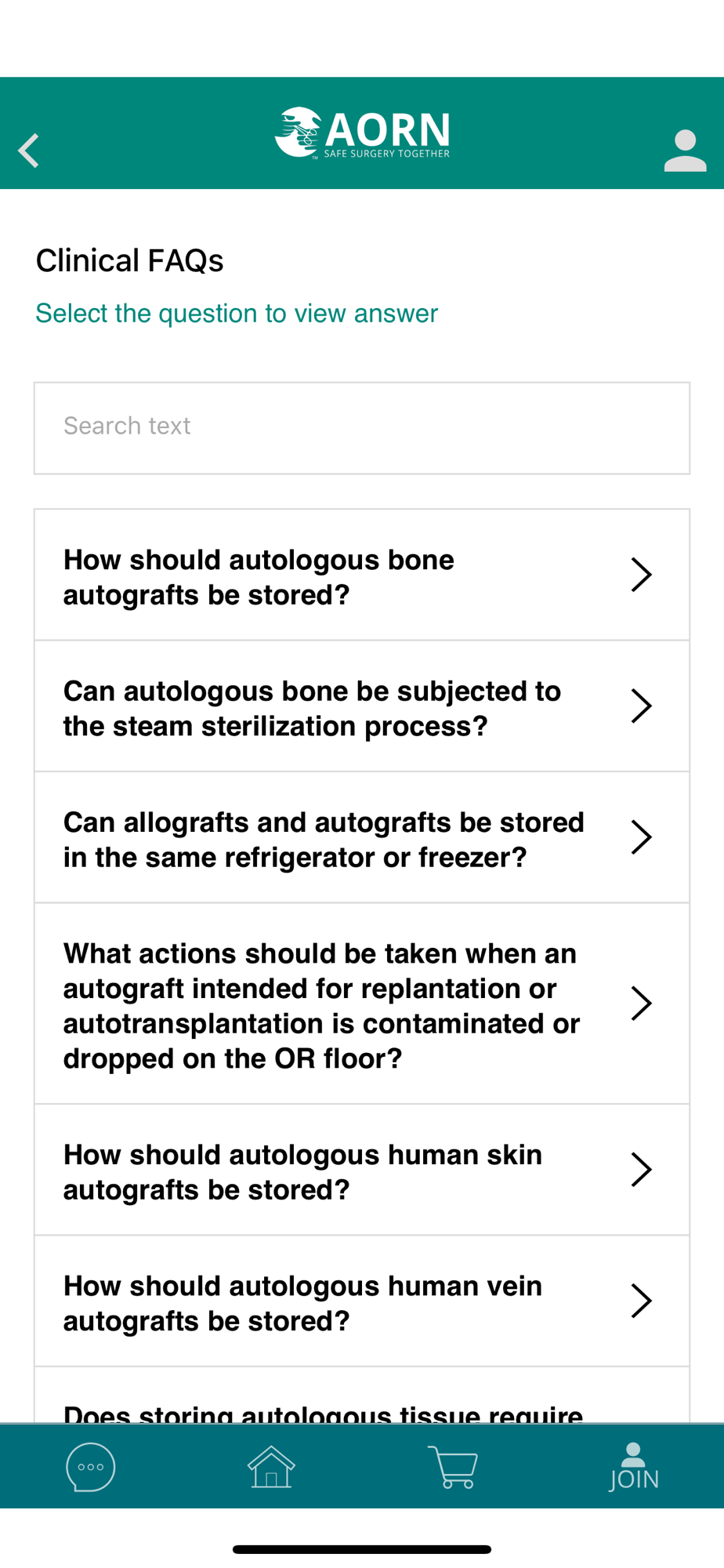Open the user profile icon
724x1568 pixels.
(685, 151)
